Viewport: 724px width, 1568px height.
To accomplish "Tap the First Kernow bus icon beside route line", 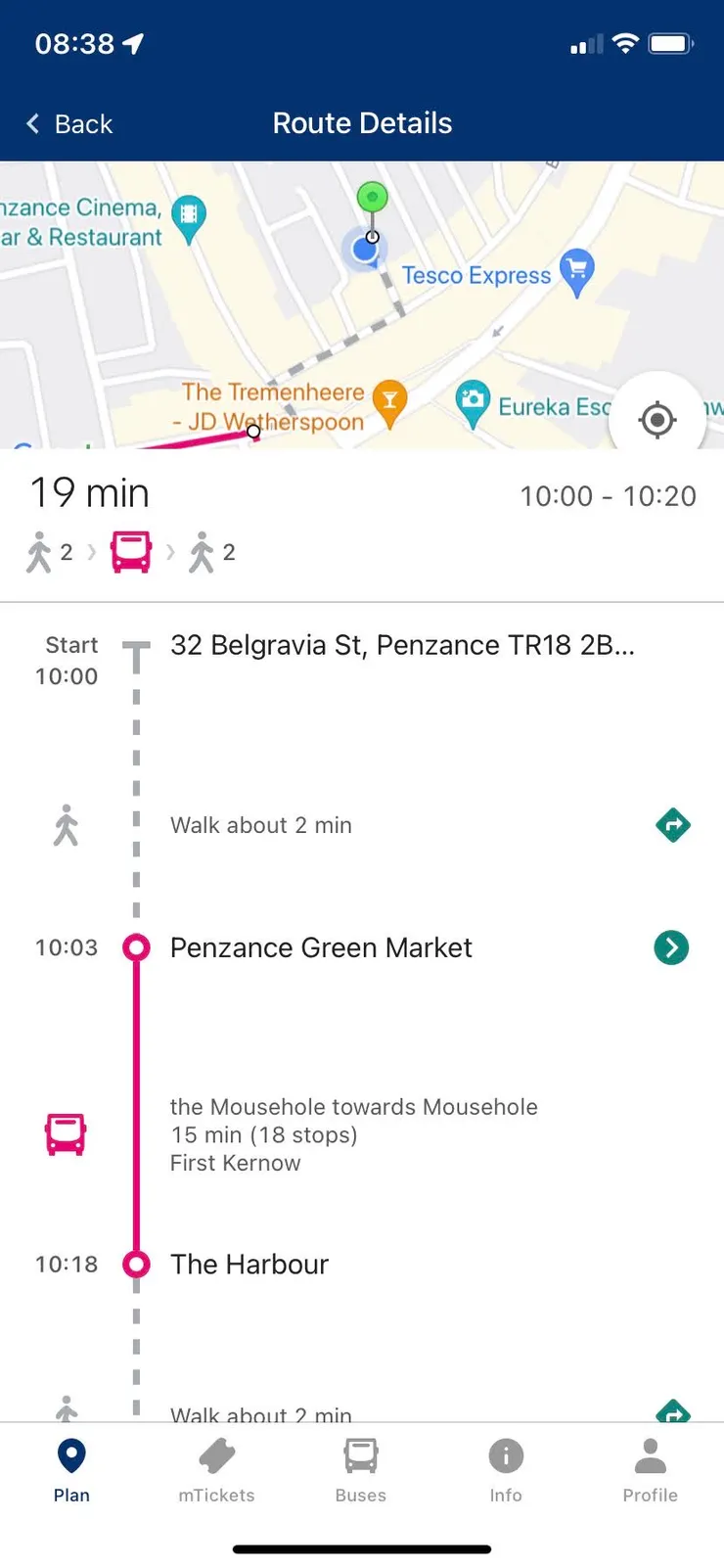I will point(65,1134).
